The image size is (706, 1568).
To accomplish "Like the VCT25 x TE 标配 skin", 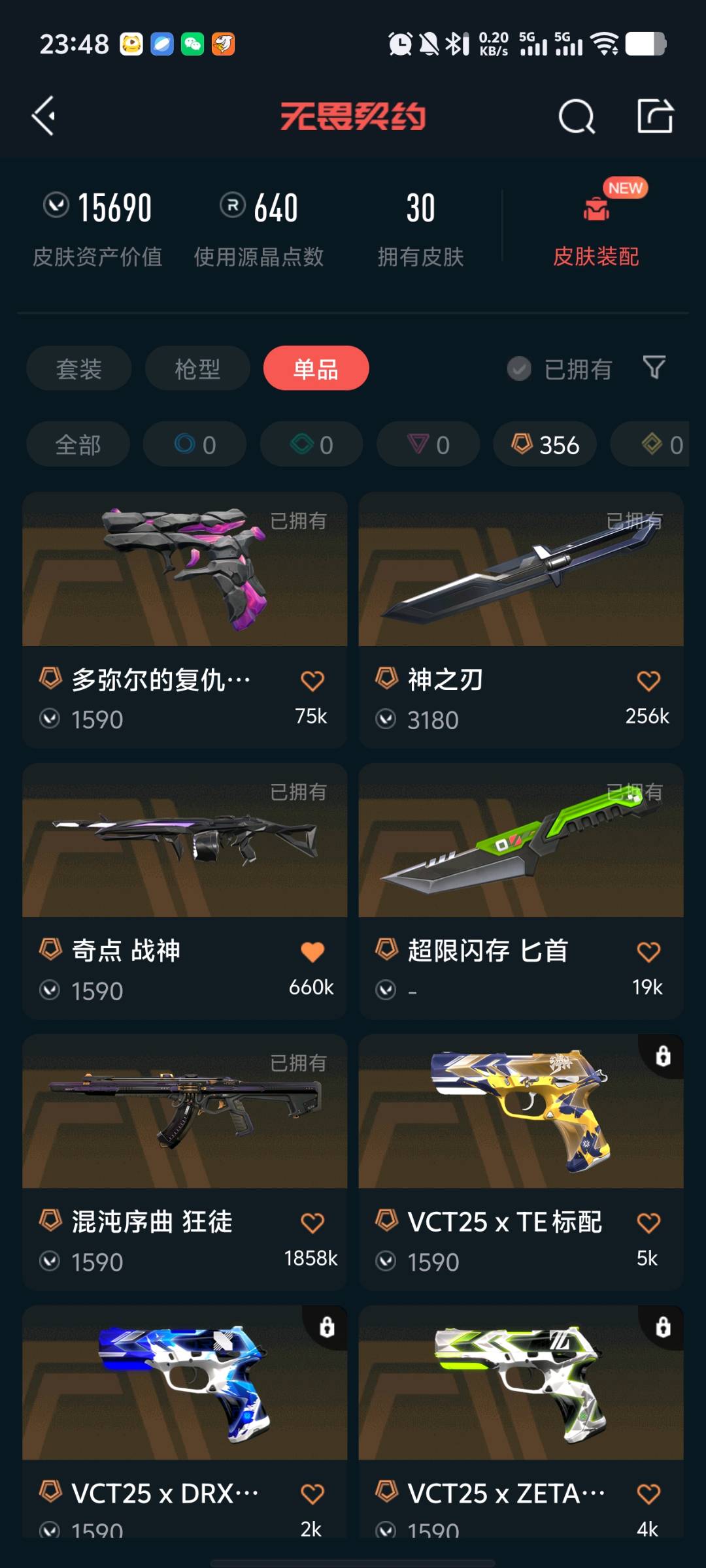I will (648, 1223).
